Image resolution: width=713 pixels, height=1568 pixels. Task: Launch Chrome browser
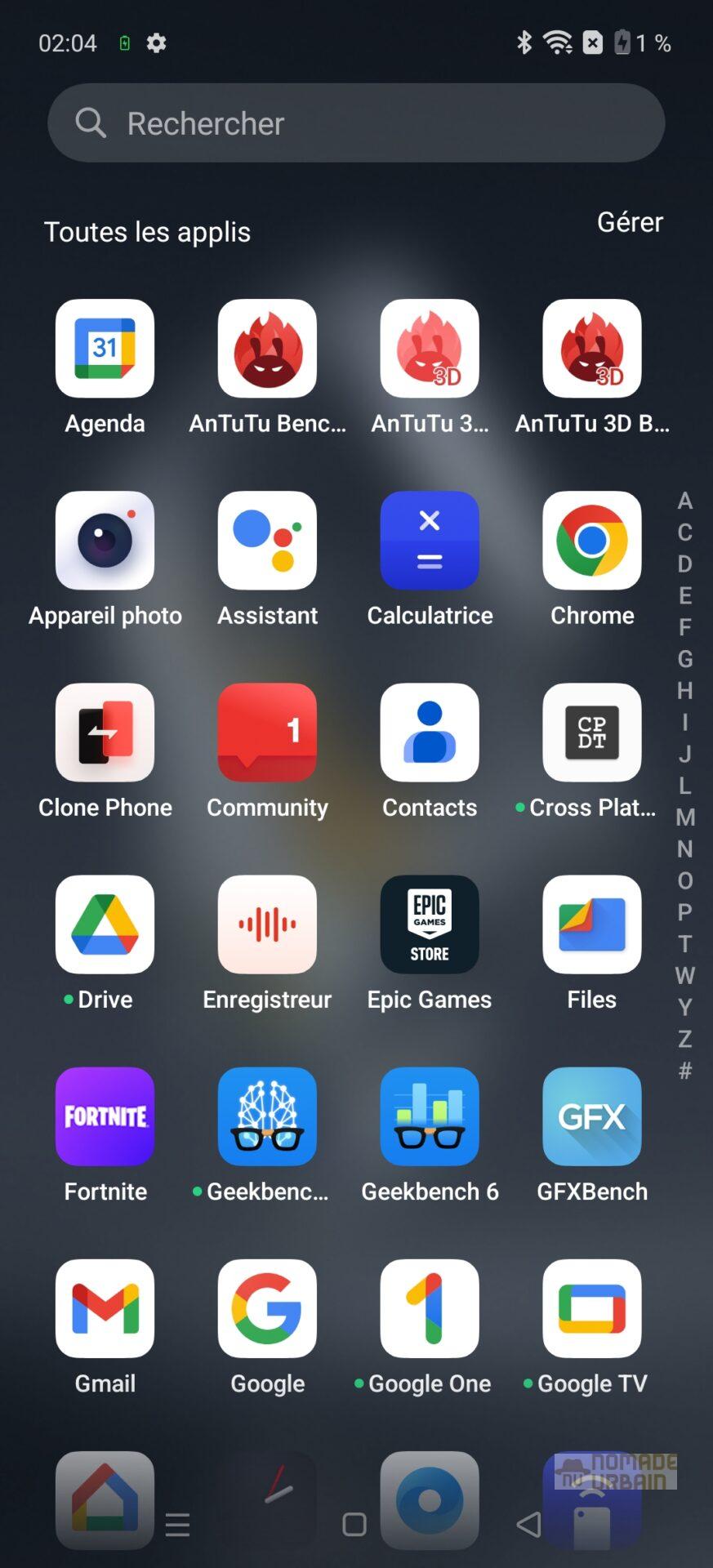[592, 541]
